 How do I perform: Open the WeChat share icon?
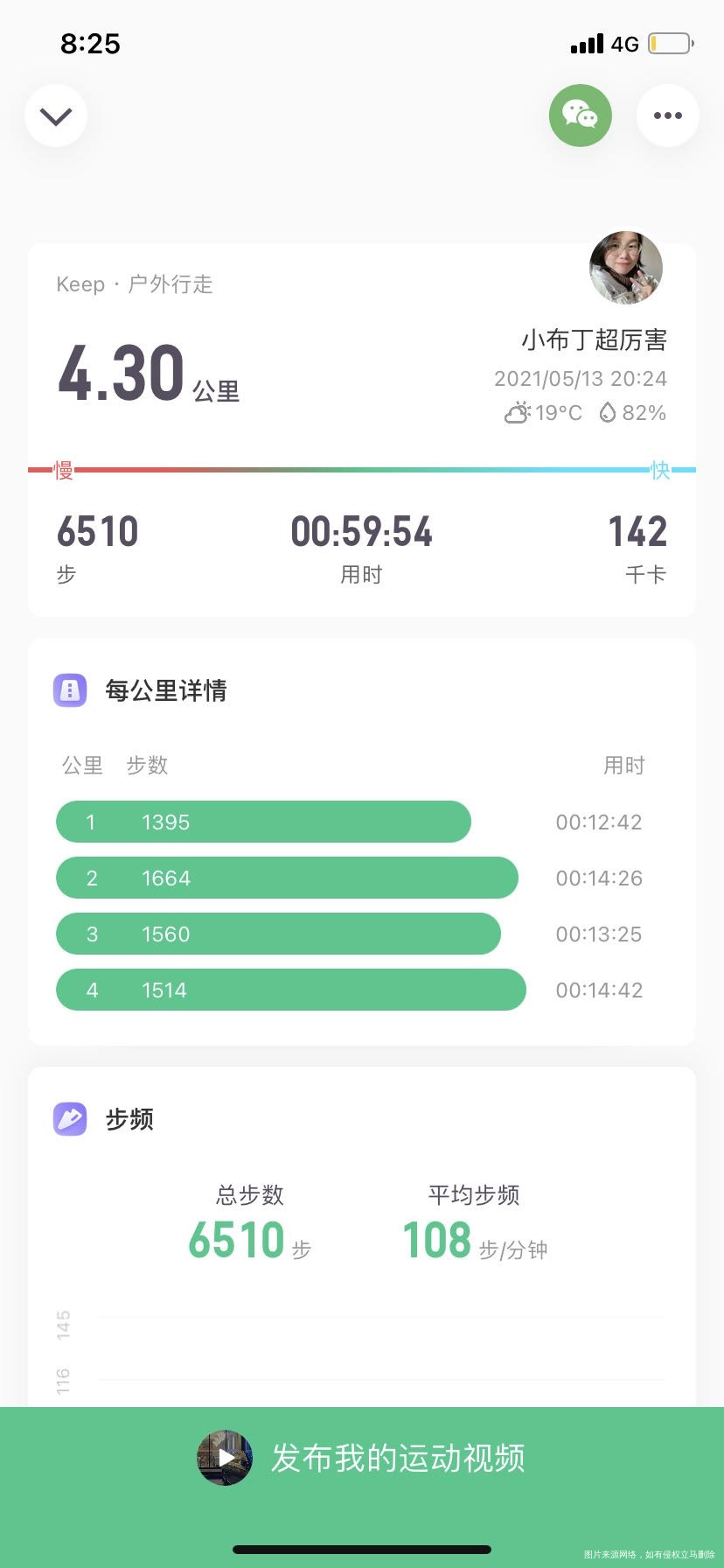tap(580, 115)
